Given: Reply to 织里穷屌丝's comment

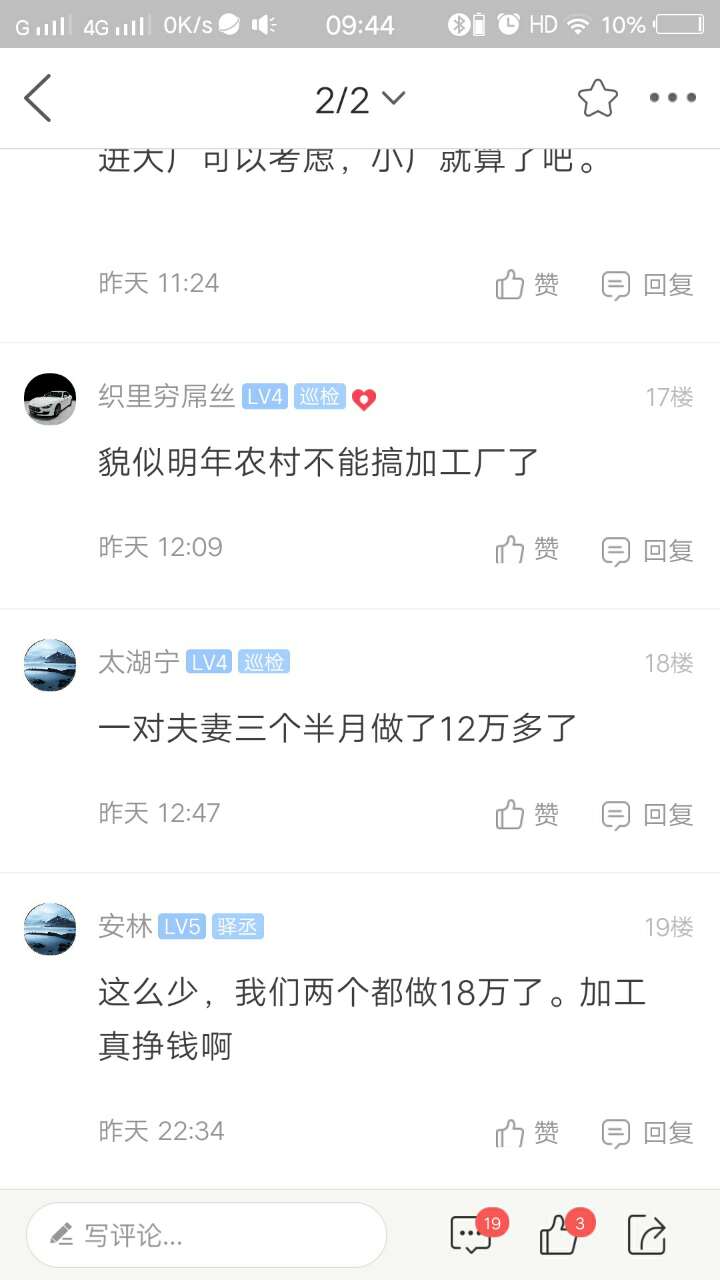Looking at the screenshot, I should point(647,550).
